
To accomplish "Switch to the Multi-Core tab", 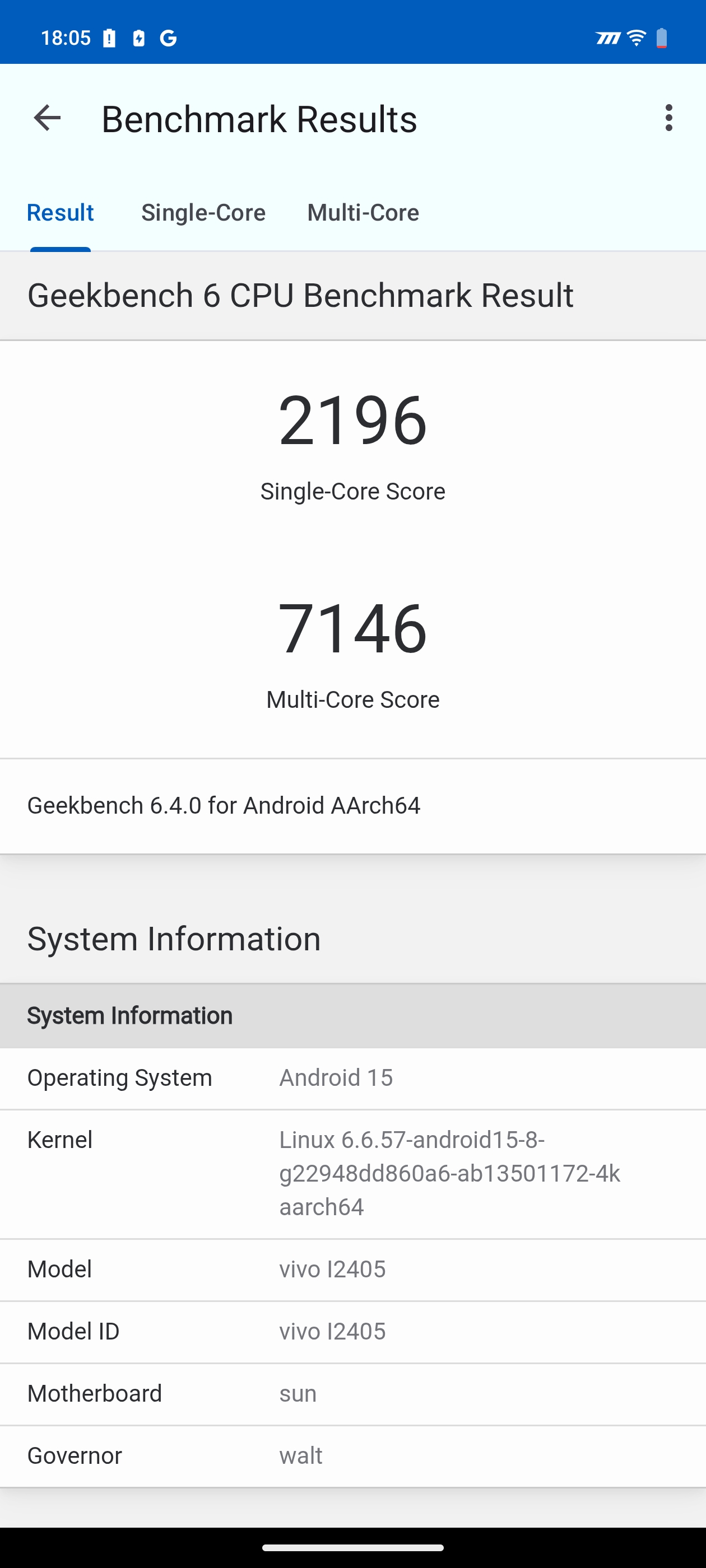I will coord(363,213).
